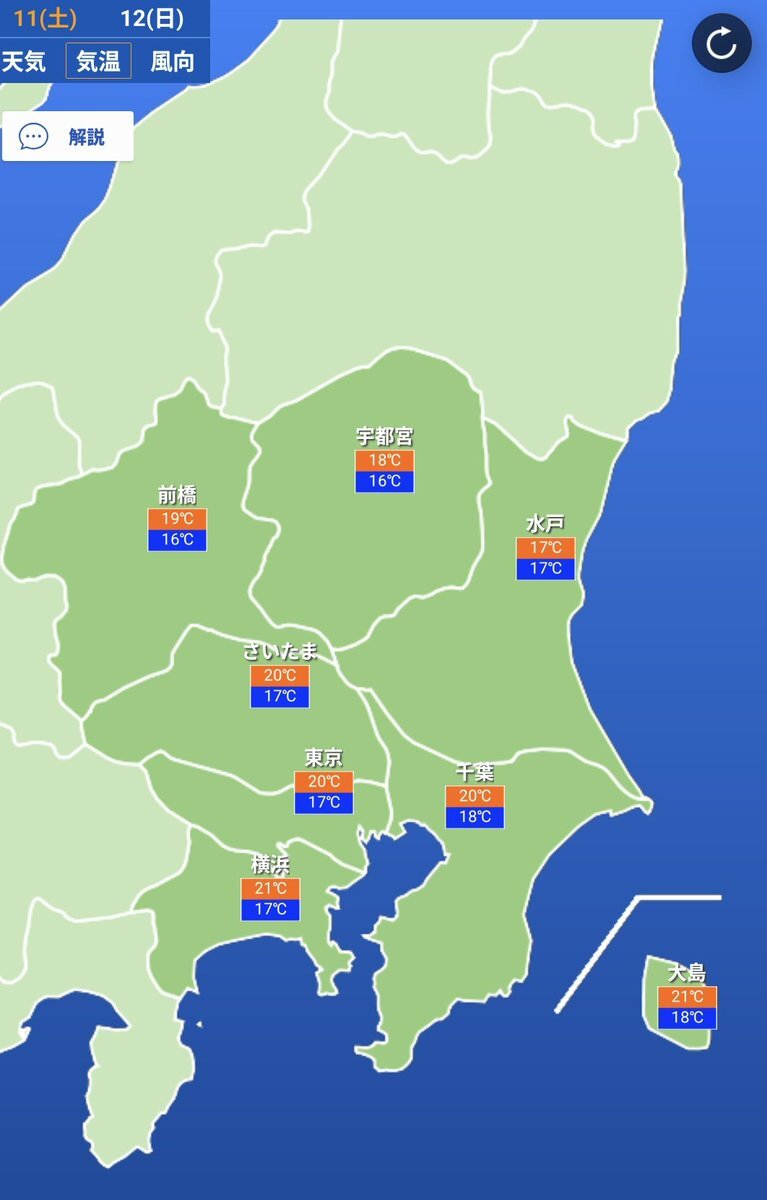Open the 解説 commentary button

68,137
